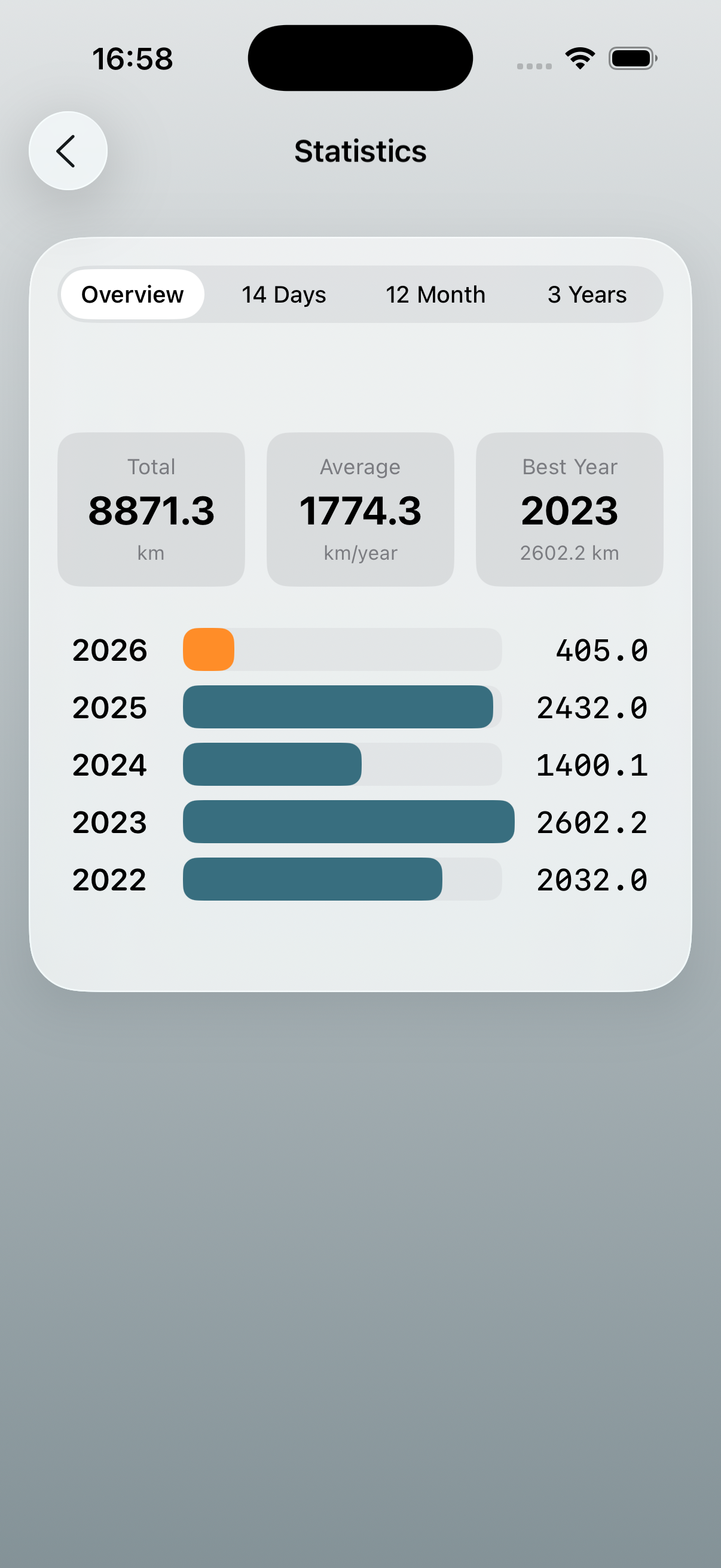
Task: Click the Statistics page title
Action: 360,151
